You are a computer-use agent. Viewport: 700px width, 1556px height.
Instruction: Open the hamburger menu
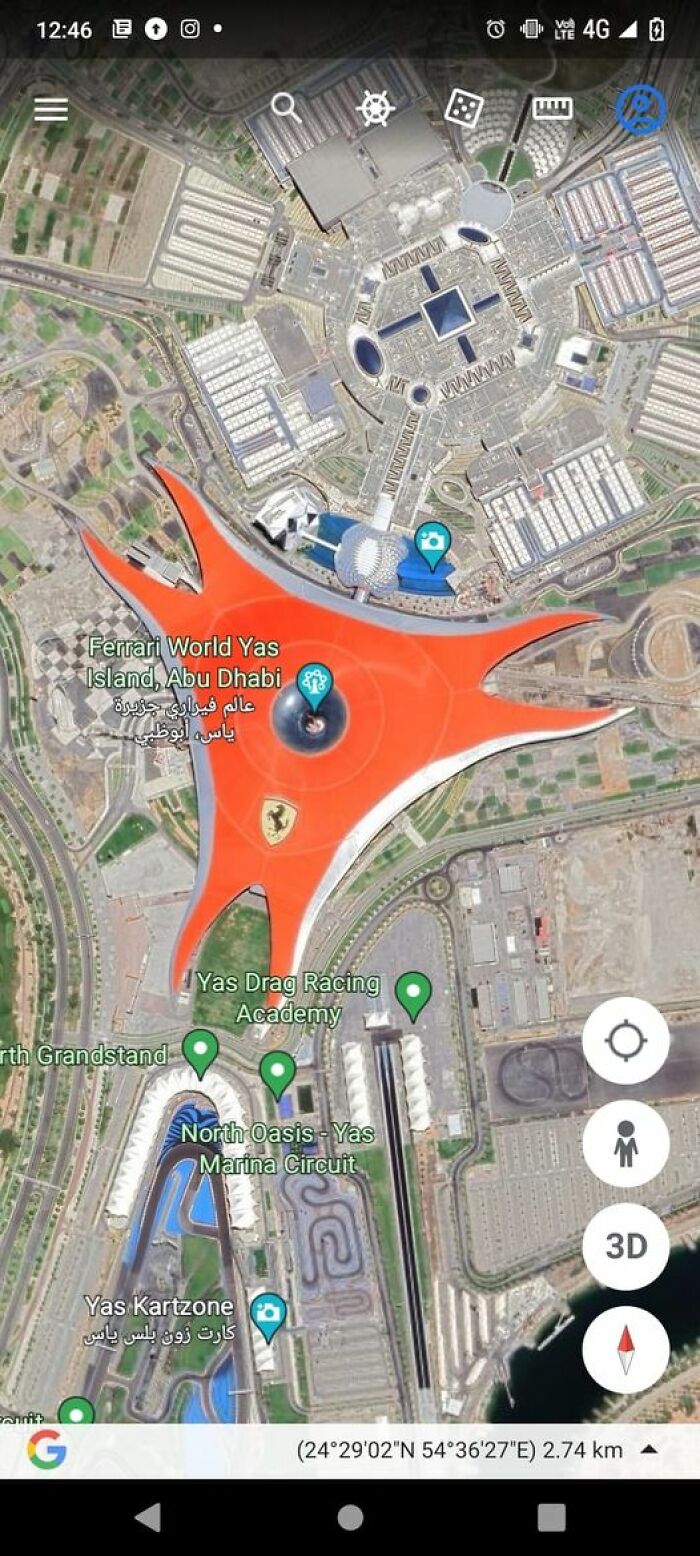[x=51, y=109]
